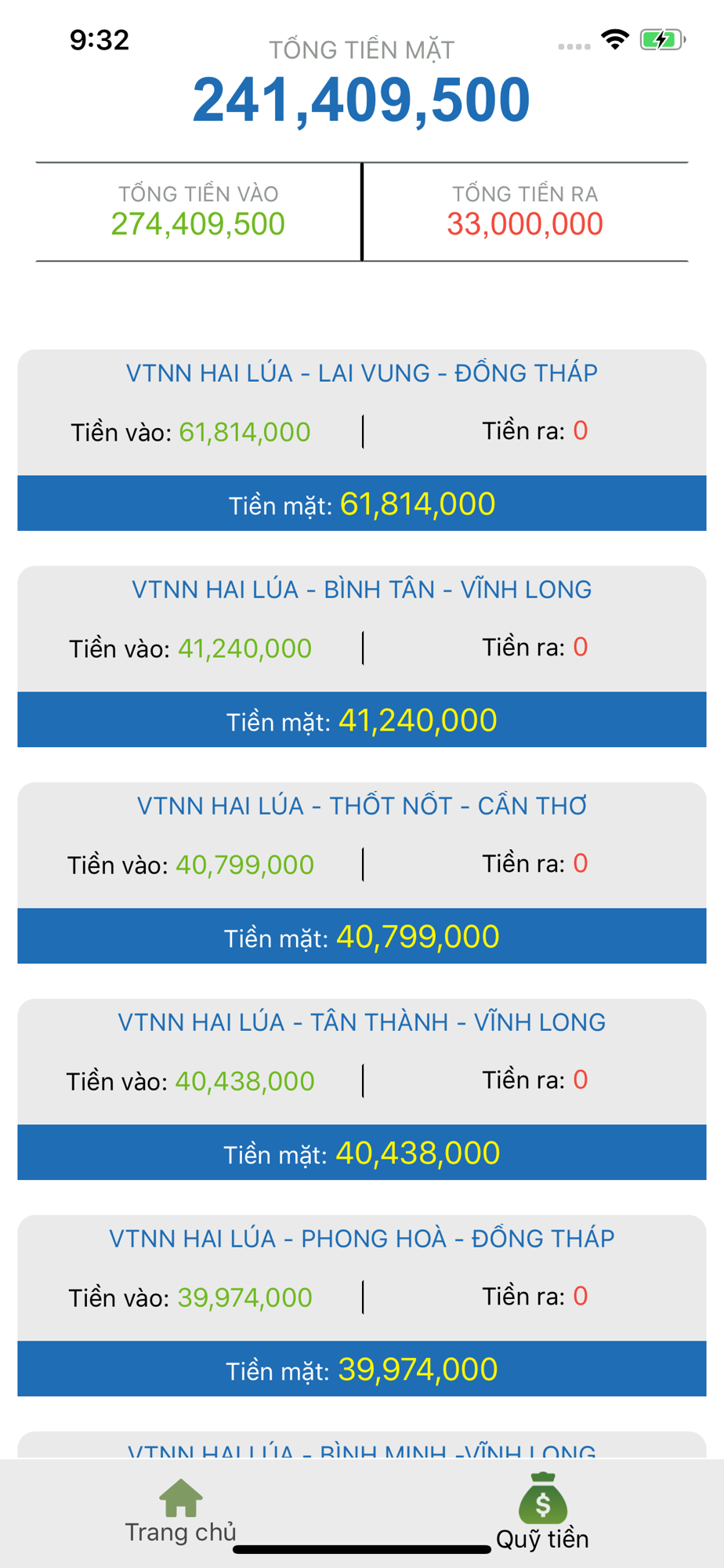Switch to the Trang chủ tab
The height and width of the screenshot is (1568, 724).
pyautogui.click(x=181, y=1512)
